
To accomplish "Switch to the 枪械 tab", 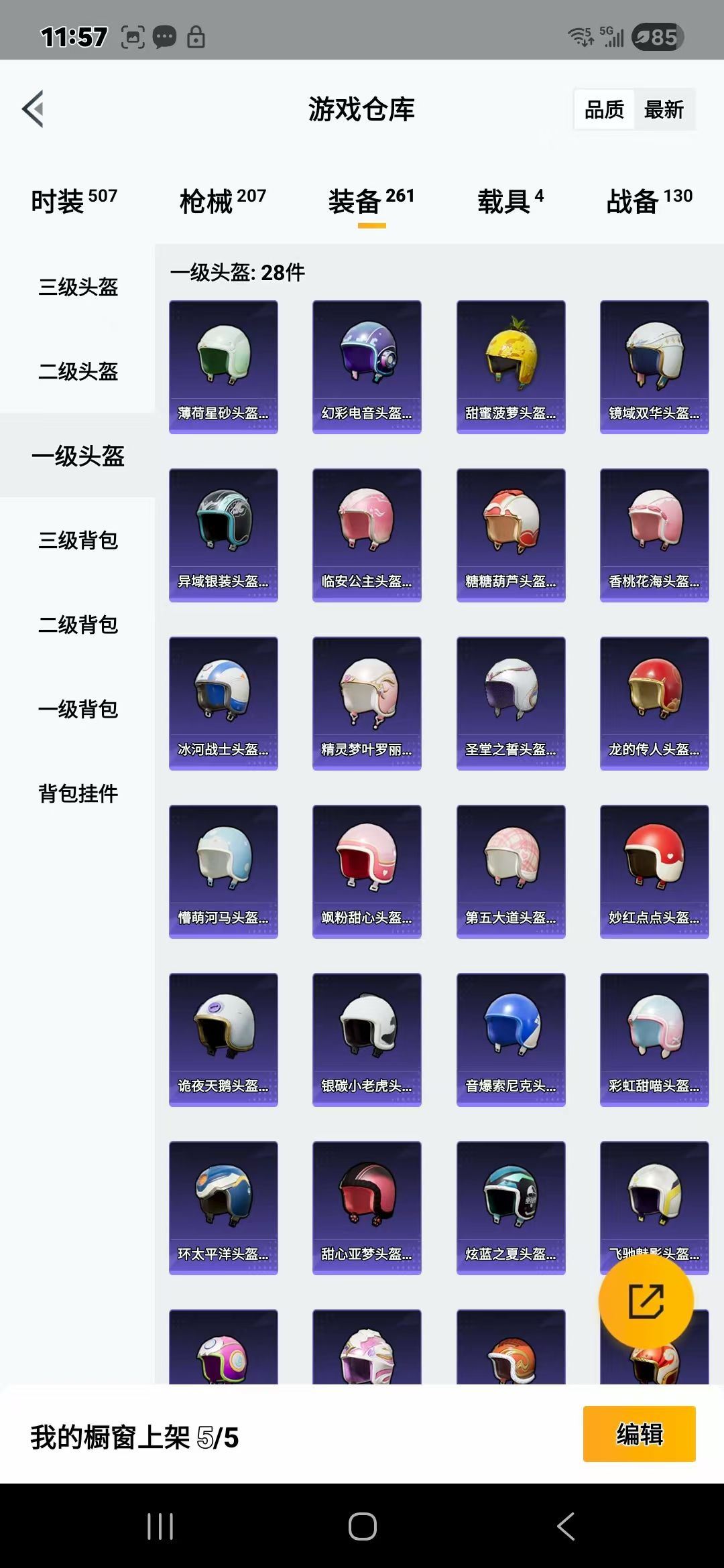I will [223, 200].
